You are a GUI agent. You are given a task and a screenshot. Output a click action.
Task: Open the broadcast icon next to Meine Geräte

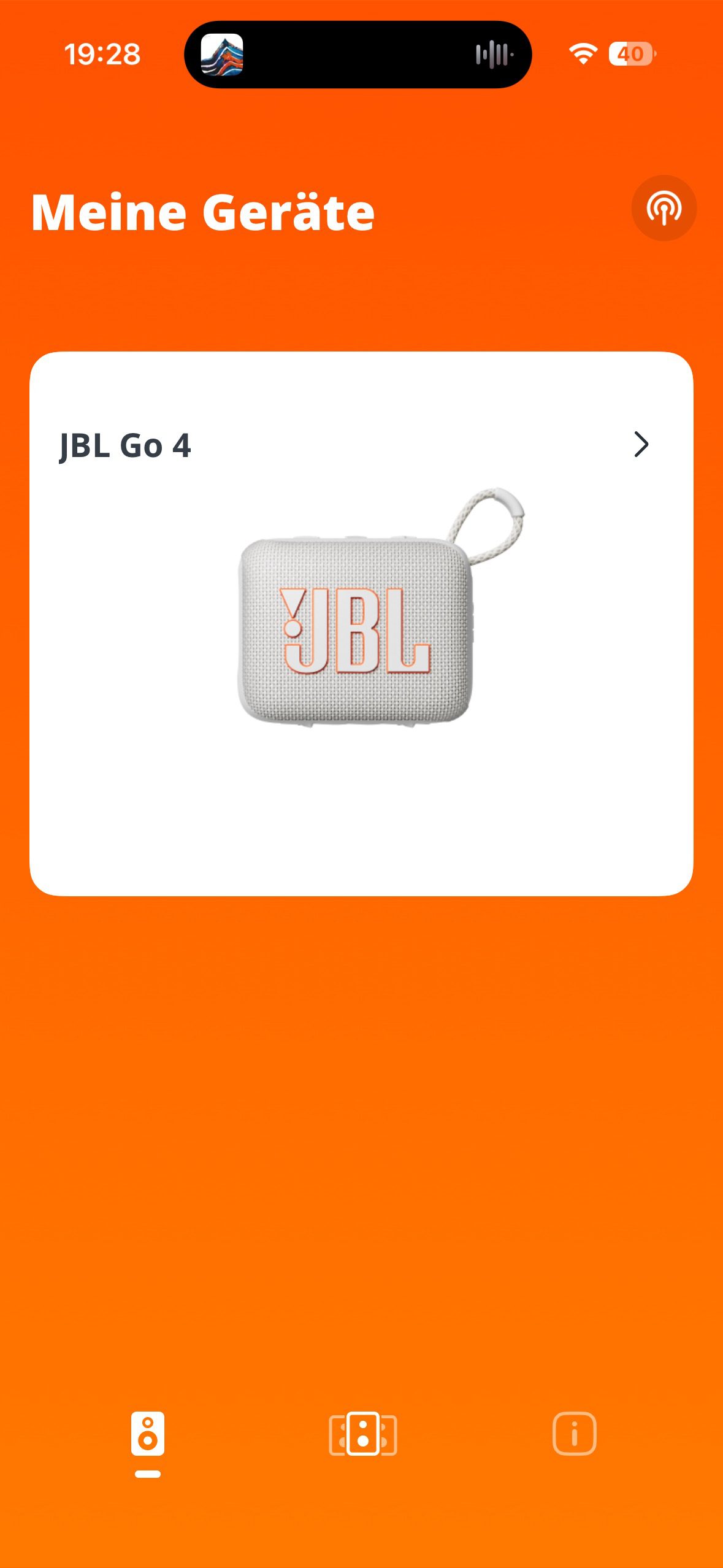click(664, 208)
